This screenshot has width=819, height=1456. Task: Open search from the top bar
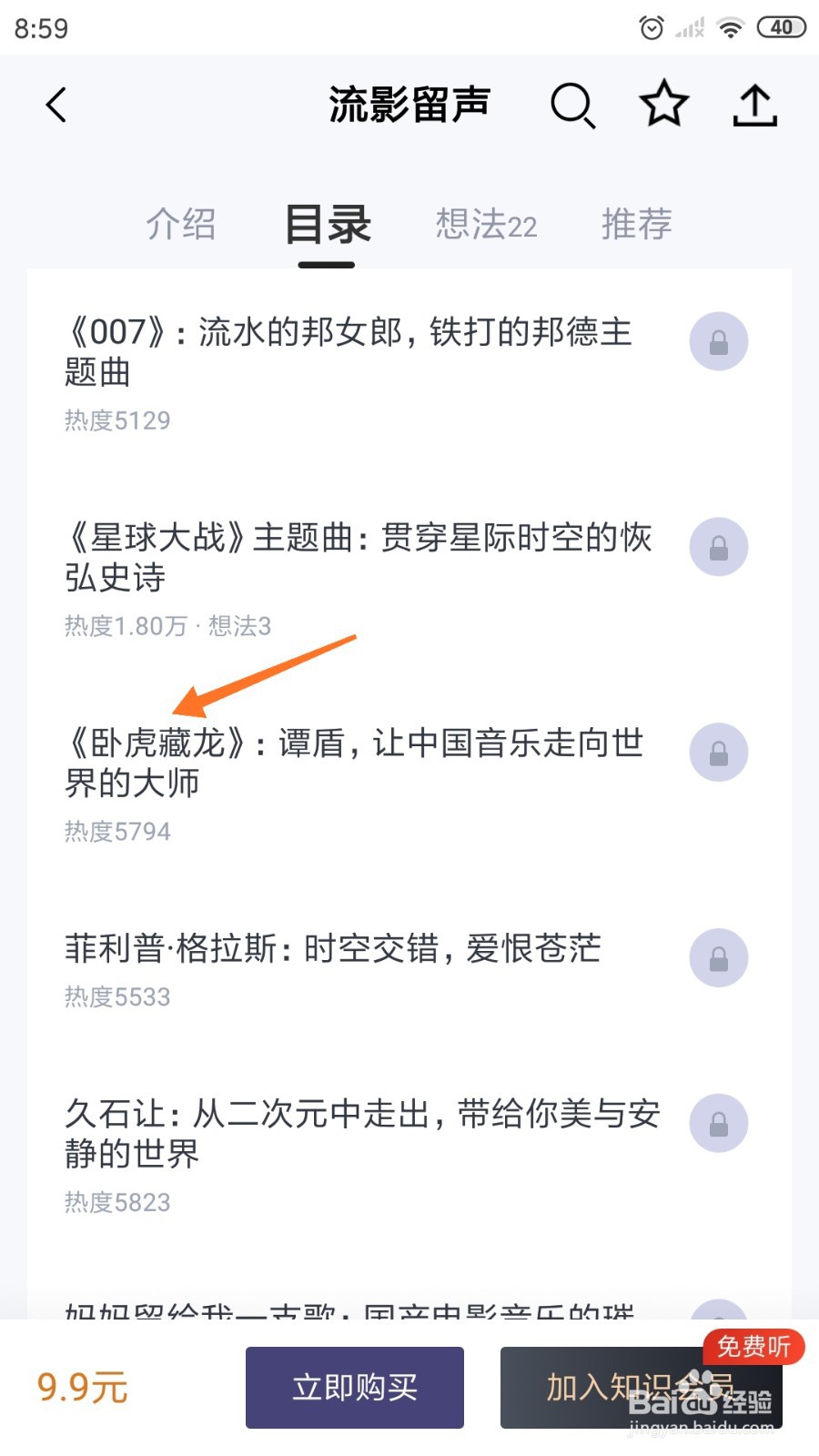click(x=571, y=104)
